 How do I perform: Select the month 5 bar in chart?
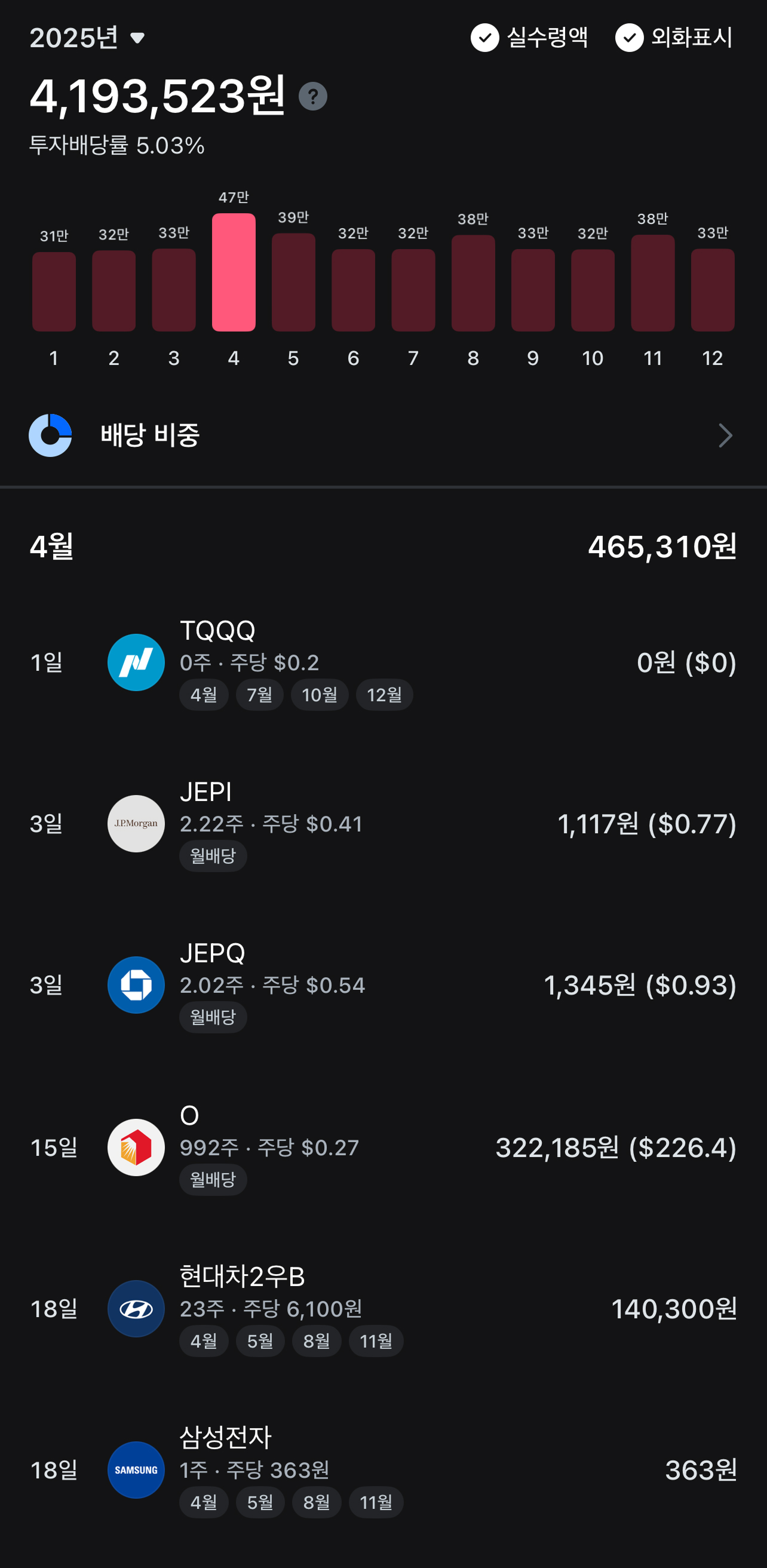[x=293, y=282]
